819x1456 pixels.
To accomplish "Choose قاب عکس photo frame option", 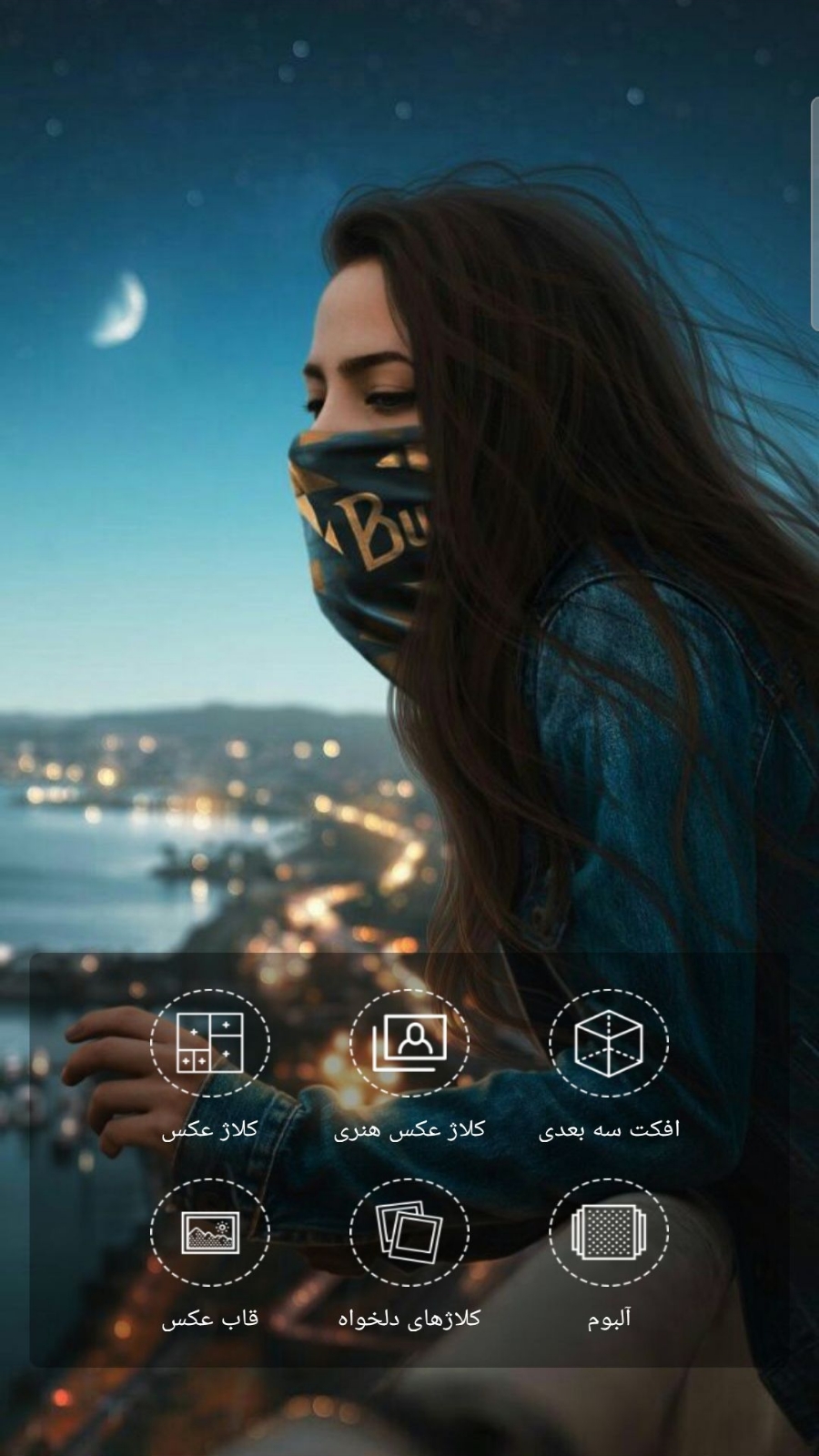I will [210, 1232].
